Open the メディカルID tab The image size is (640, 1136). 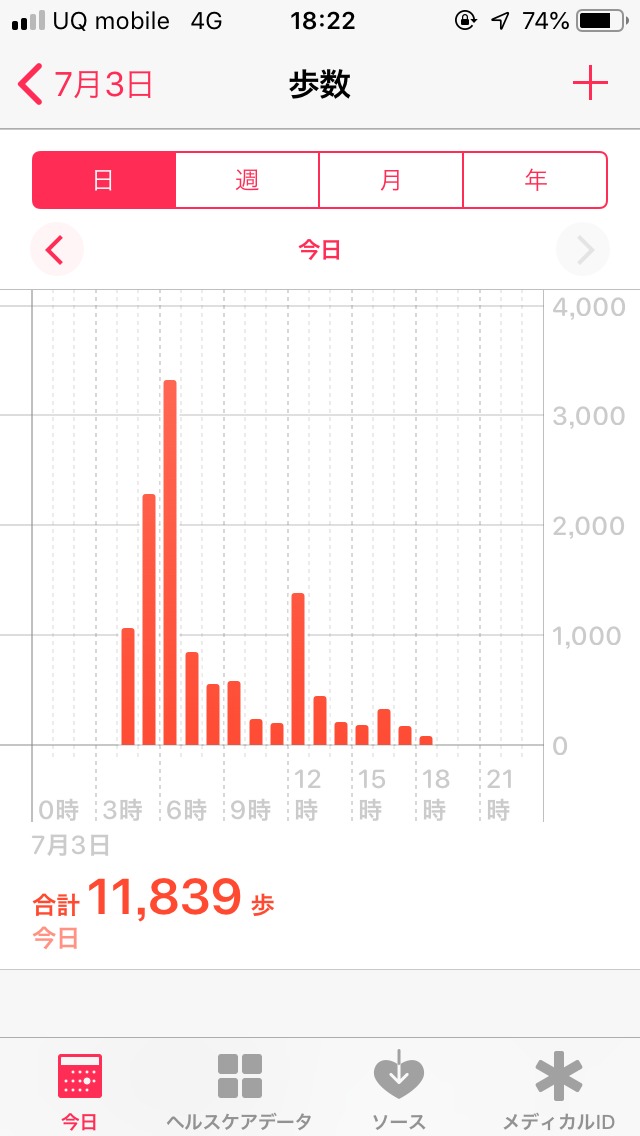point(559,1088)
